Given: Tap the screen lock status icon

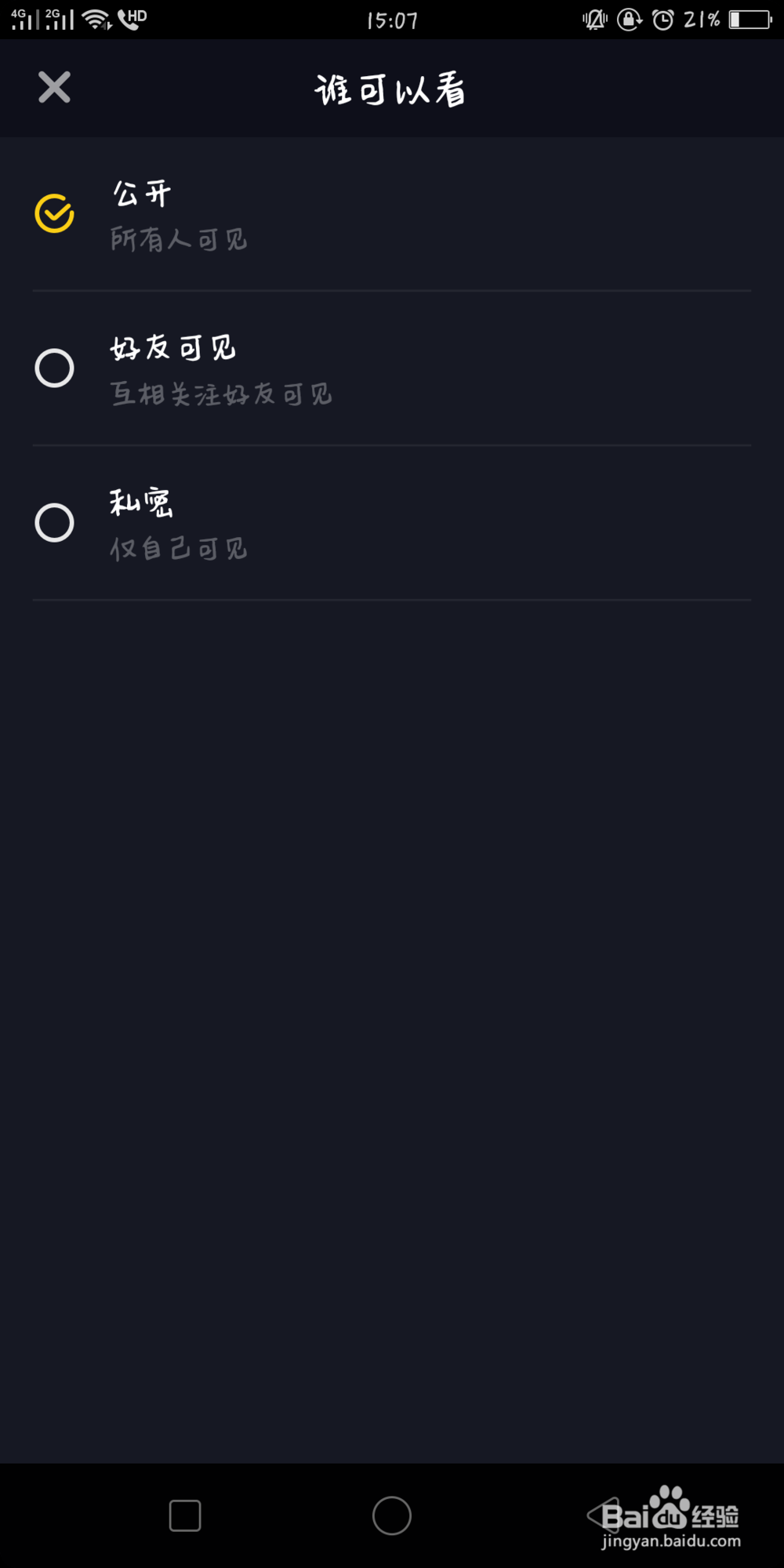Looking at the screenshot, I should [629, 20].
